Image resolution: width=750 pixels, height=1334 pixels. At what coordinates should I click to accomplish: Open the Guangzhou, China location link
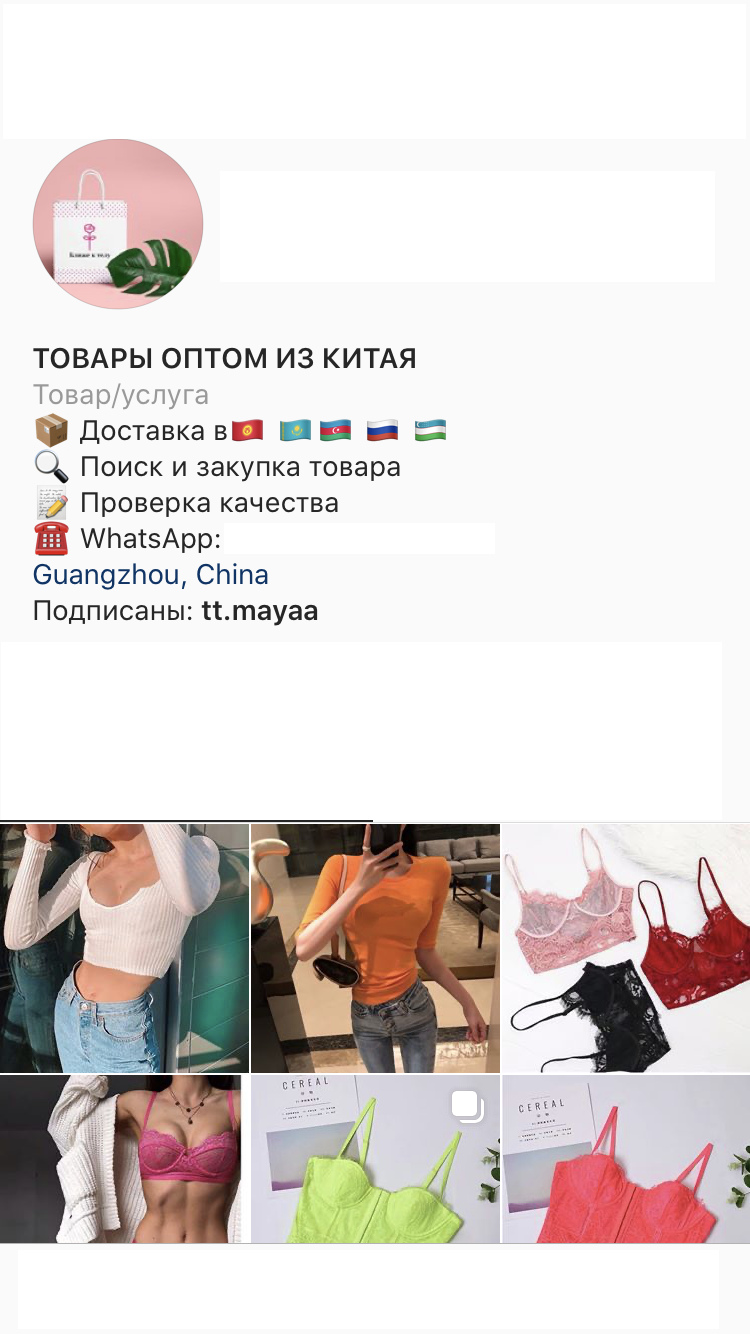click(x=151, y=575)
